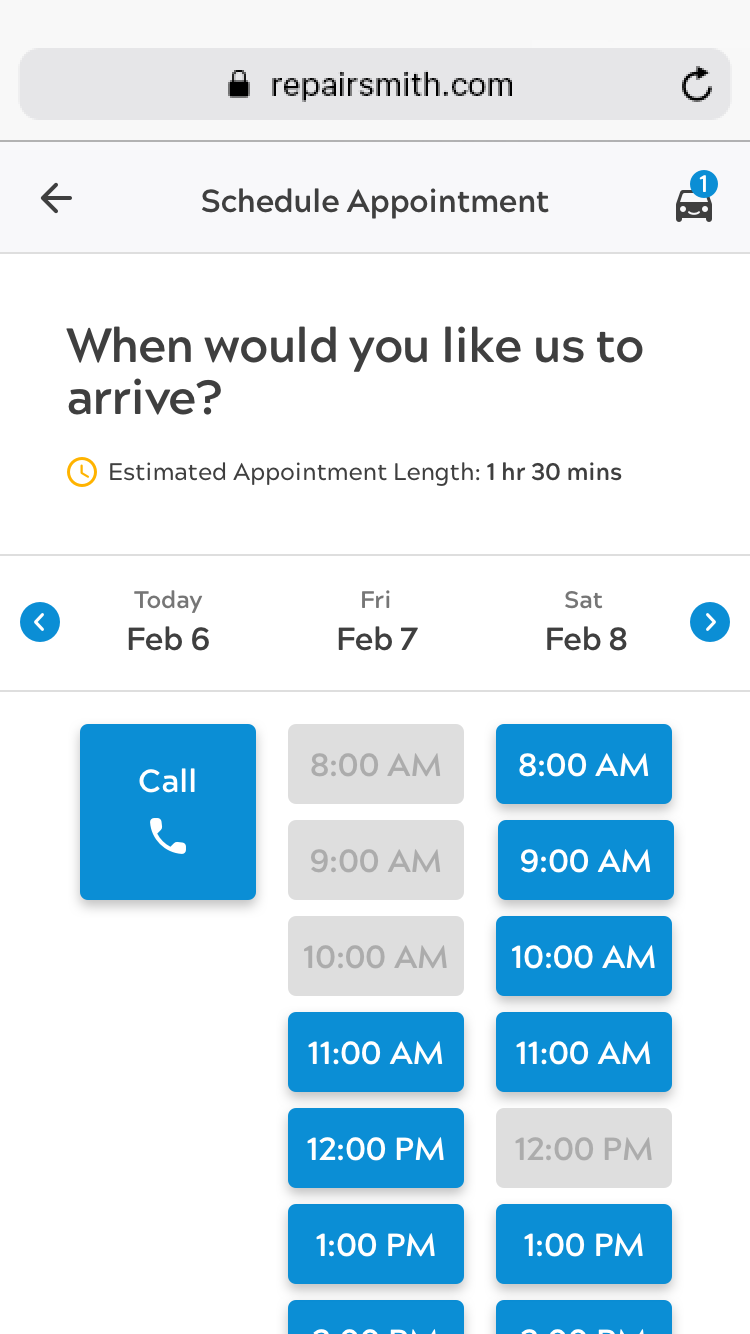Show earlier dates with left arrow

coord(40,622)
